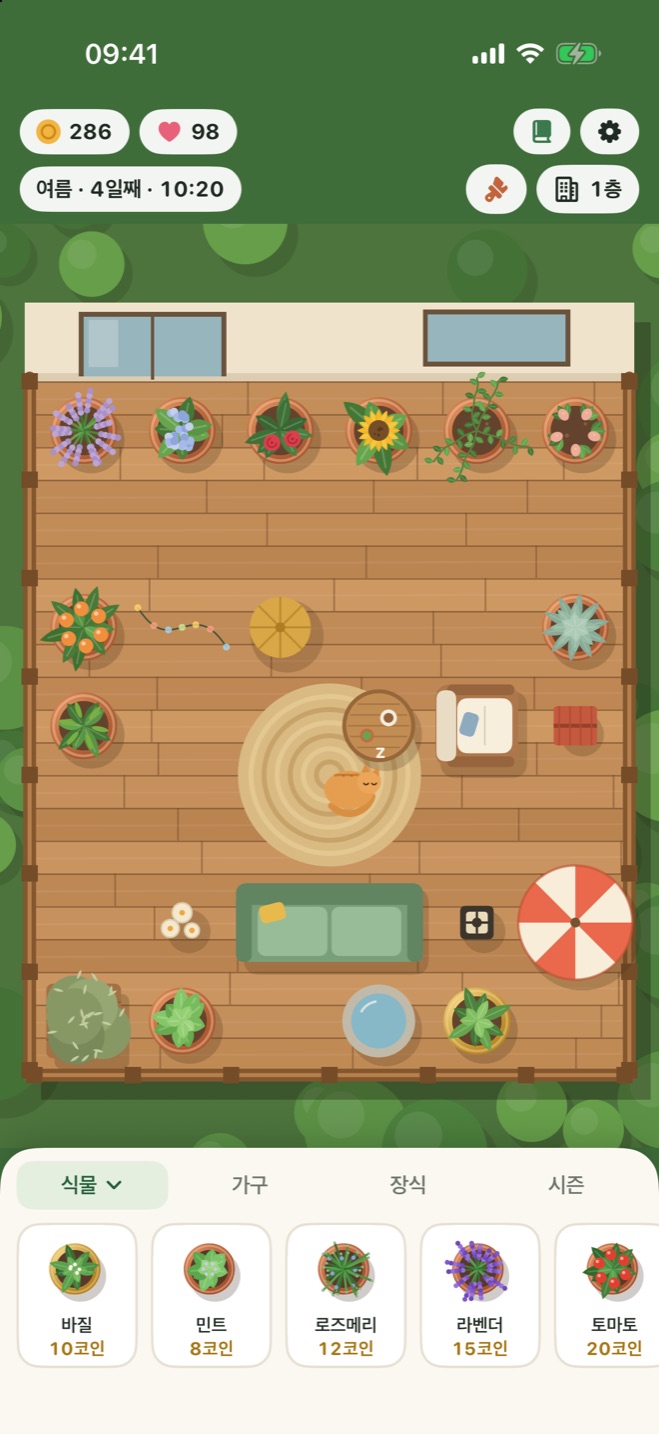The image size is (659, 1434).
Task: Select the 토마토 plant card
Action: tap(607, 1295)
